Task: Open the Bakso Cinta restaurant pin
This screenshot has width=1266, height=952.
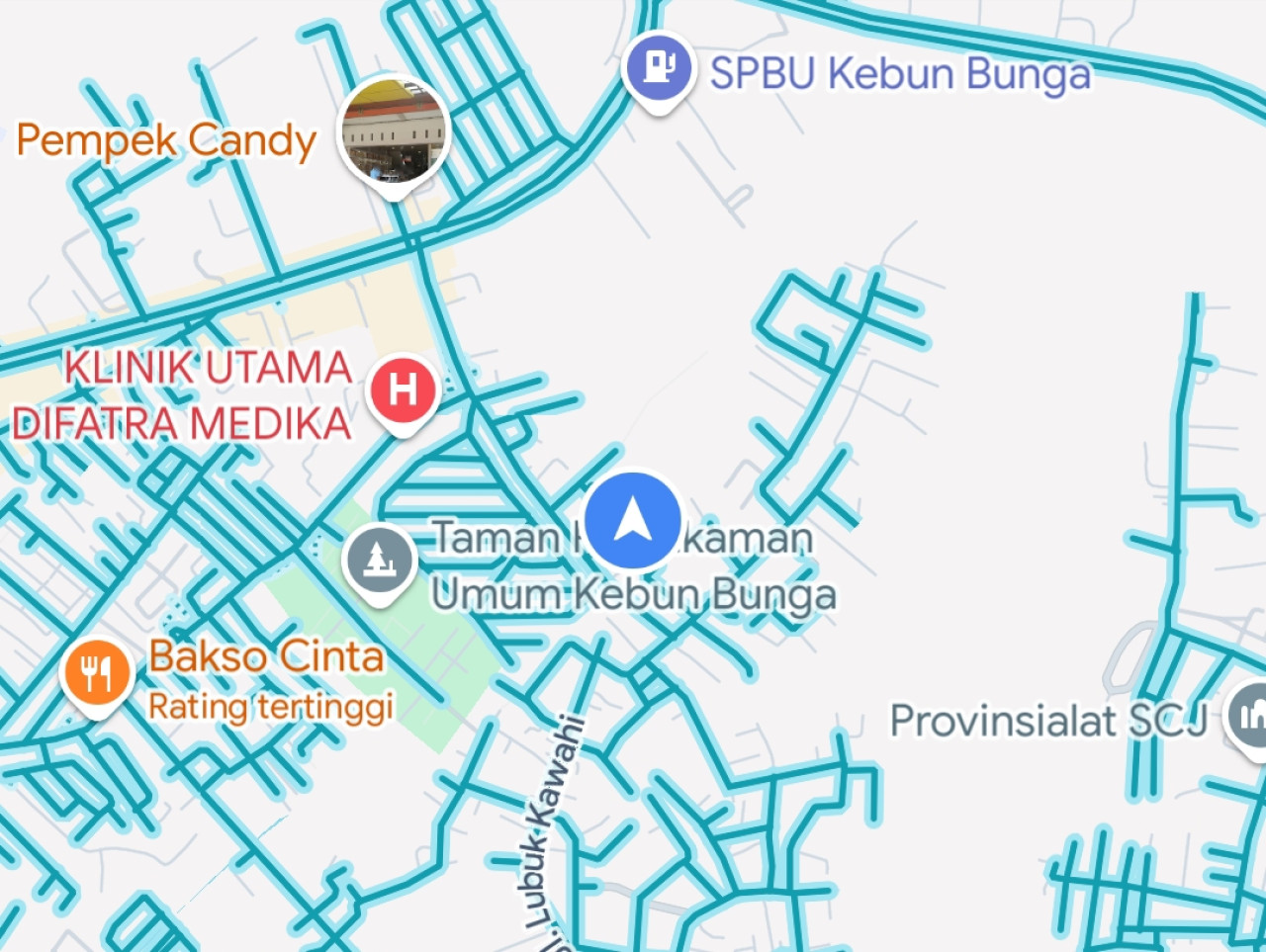Action: coord(96,673)
